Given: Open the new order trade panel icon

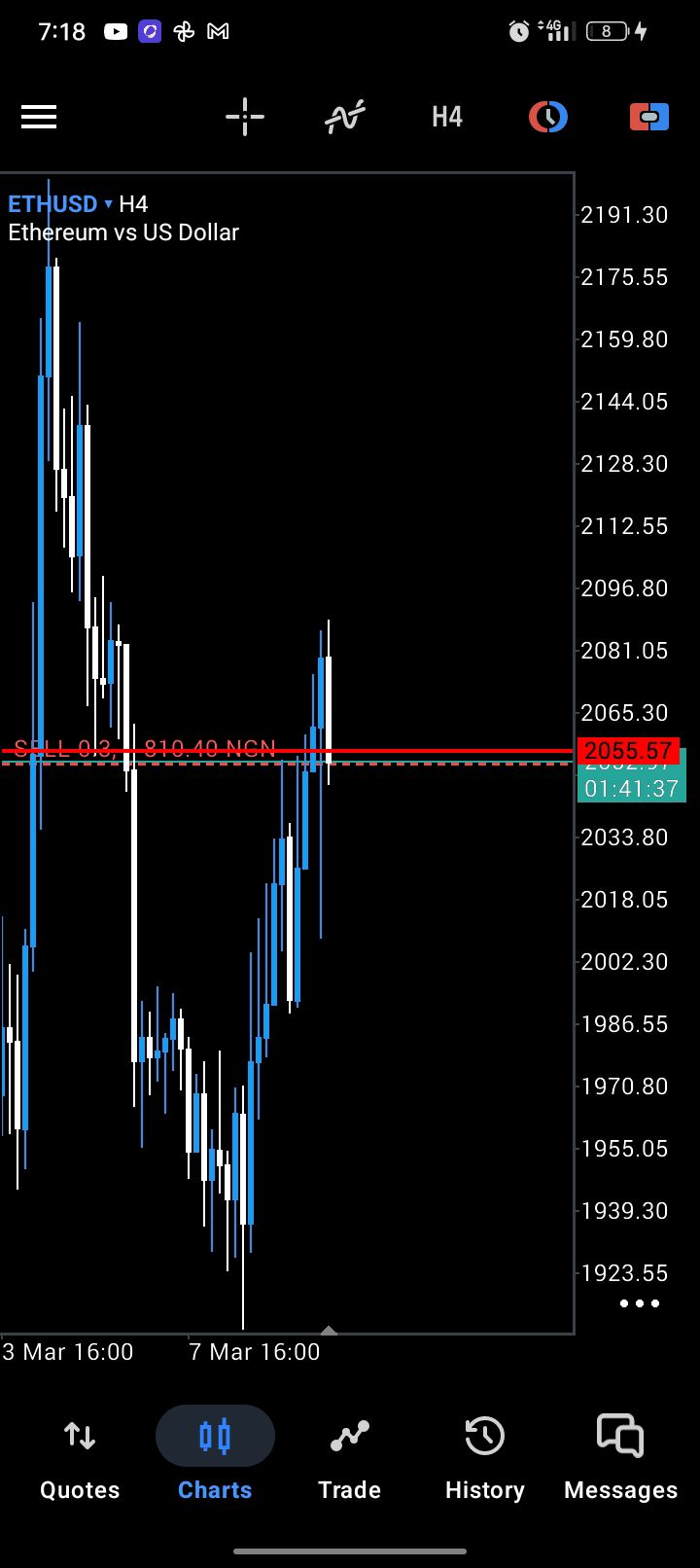Looking at the screenshot, I should click(649, 118).
